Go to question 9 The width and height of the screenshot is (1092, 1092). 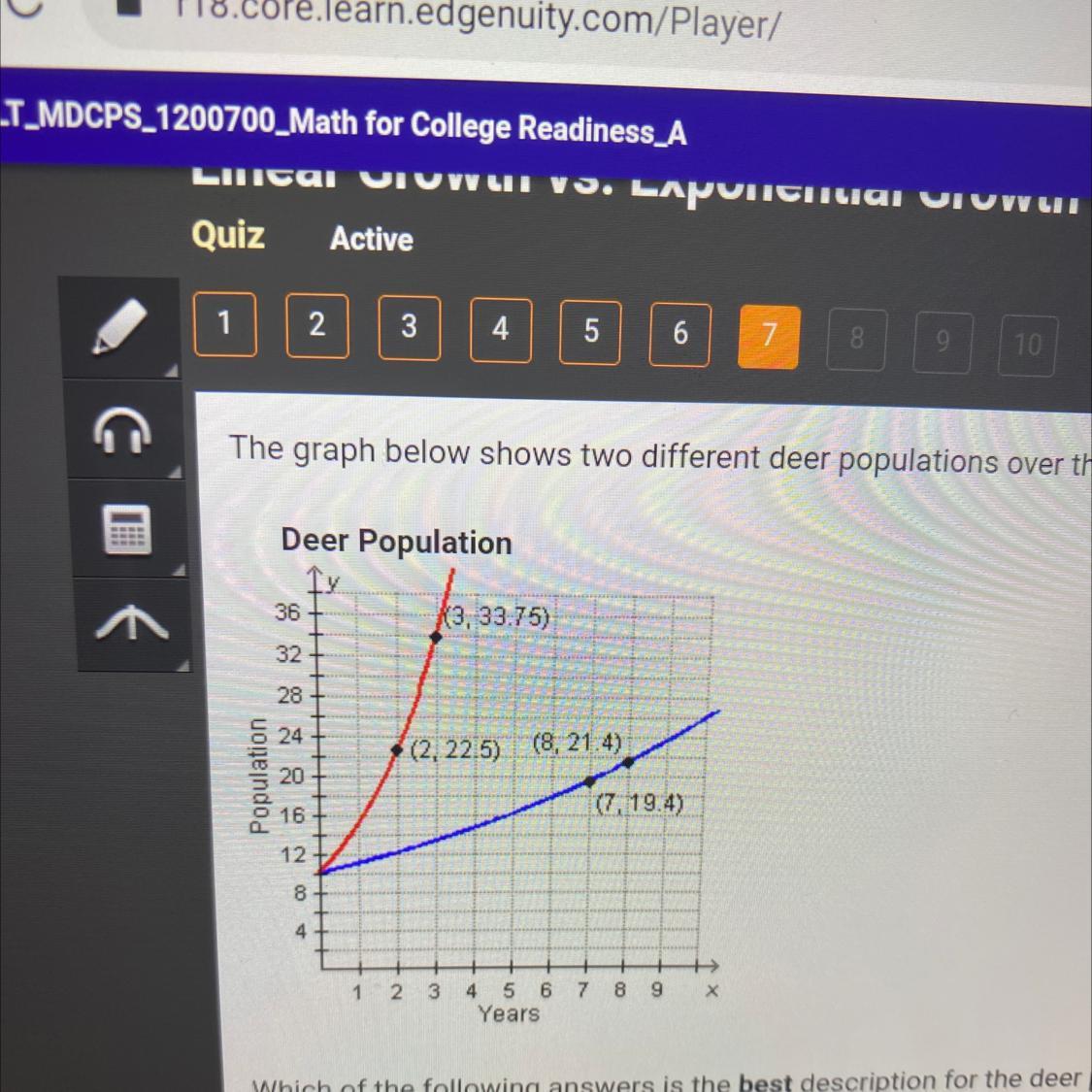point(943,342)
